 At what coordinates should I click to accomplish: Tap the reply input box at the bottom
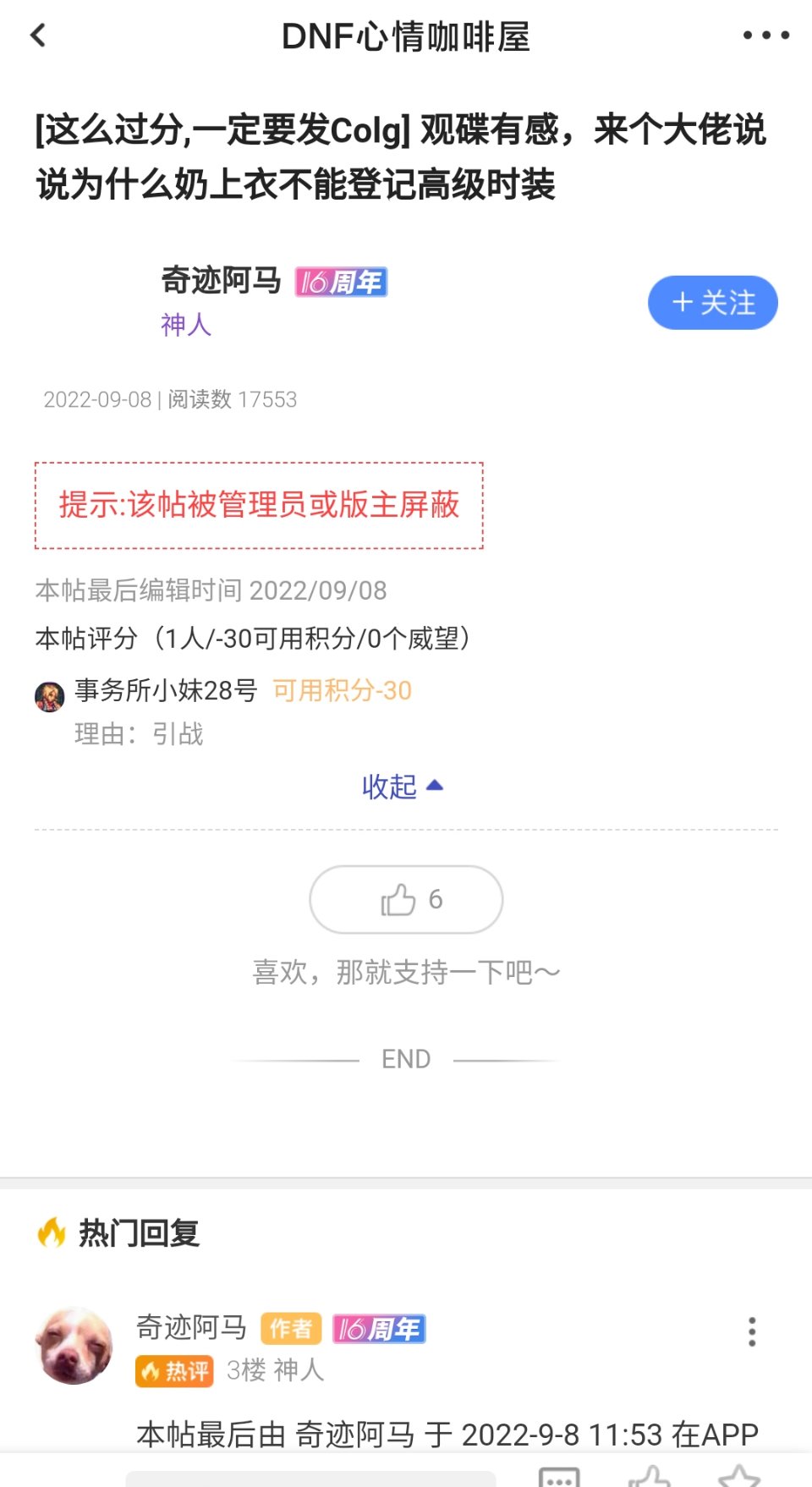[310, 1478]
